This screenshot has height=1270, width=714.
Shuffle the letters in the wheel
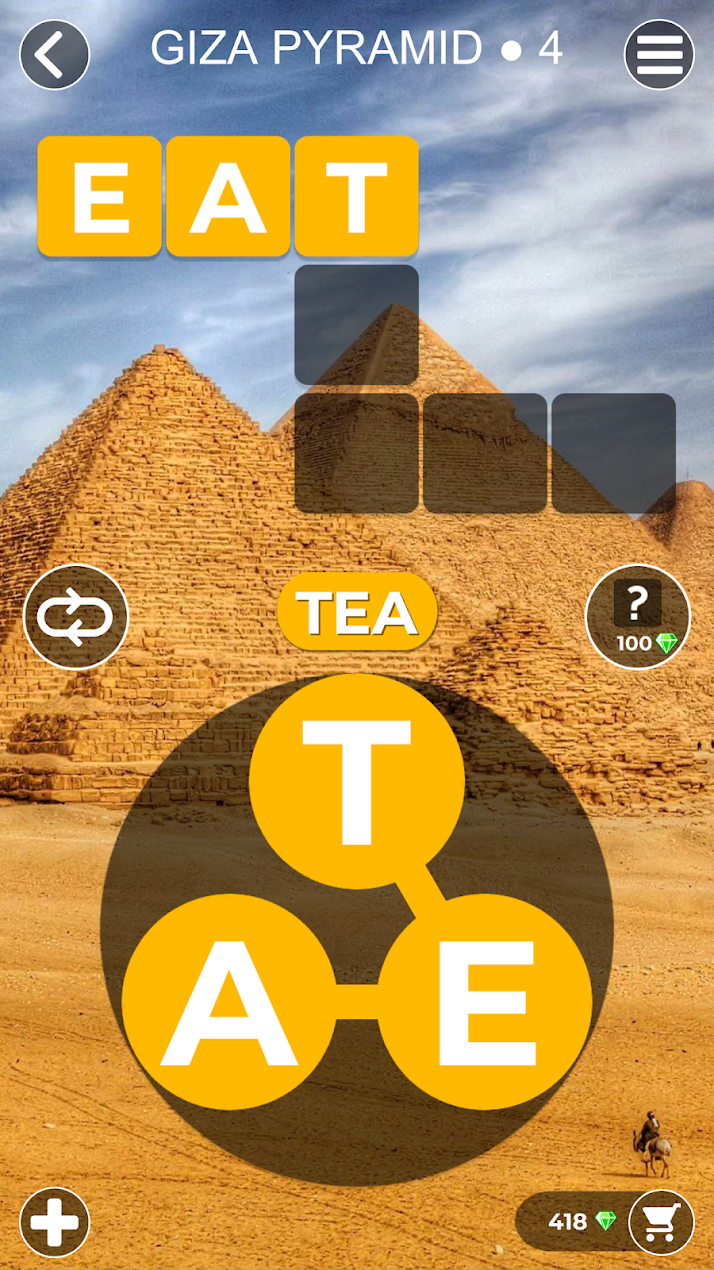point(76,617)
